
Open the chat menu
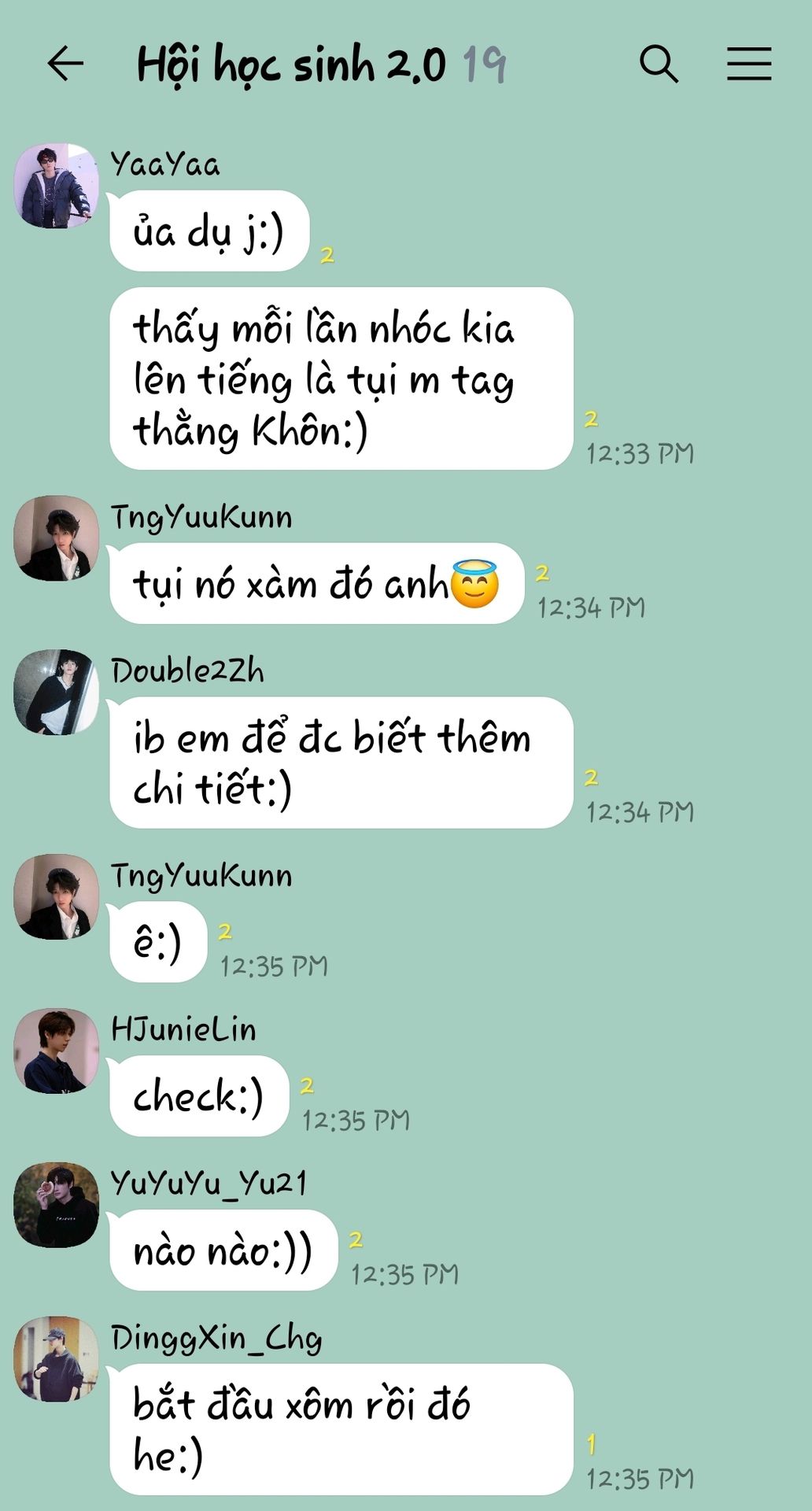[748, 64]
